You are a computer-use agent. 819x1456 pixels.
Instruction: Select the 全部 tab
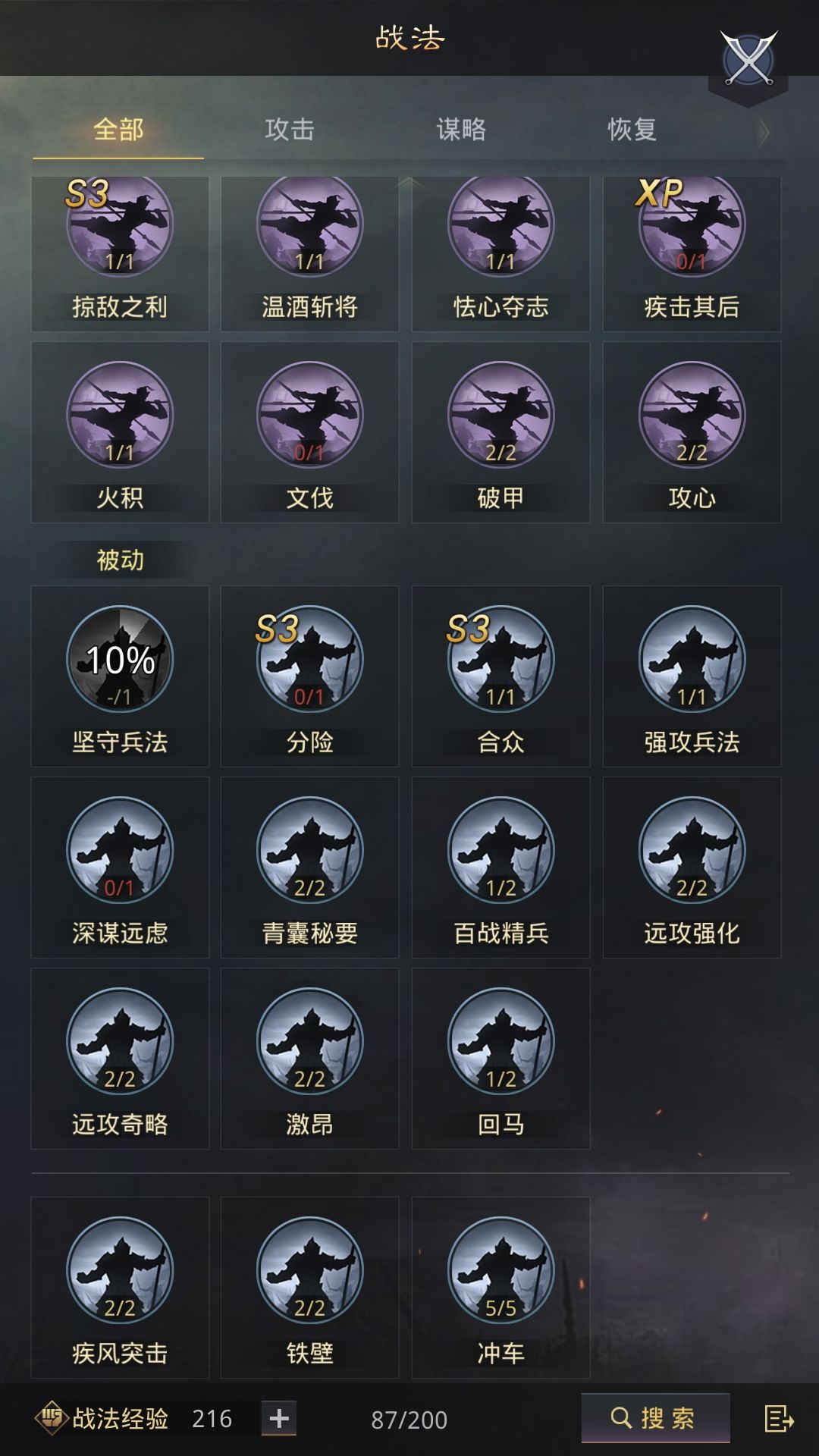[118, 130]
